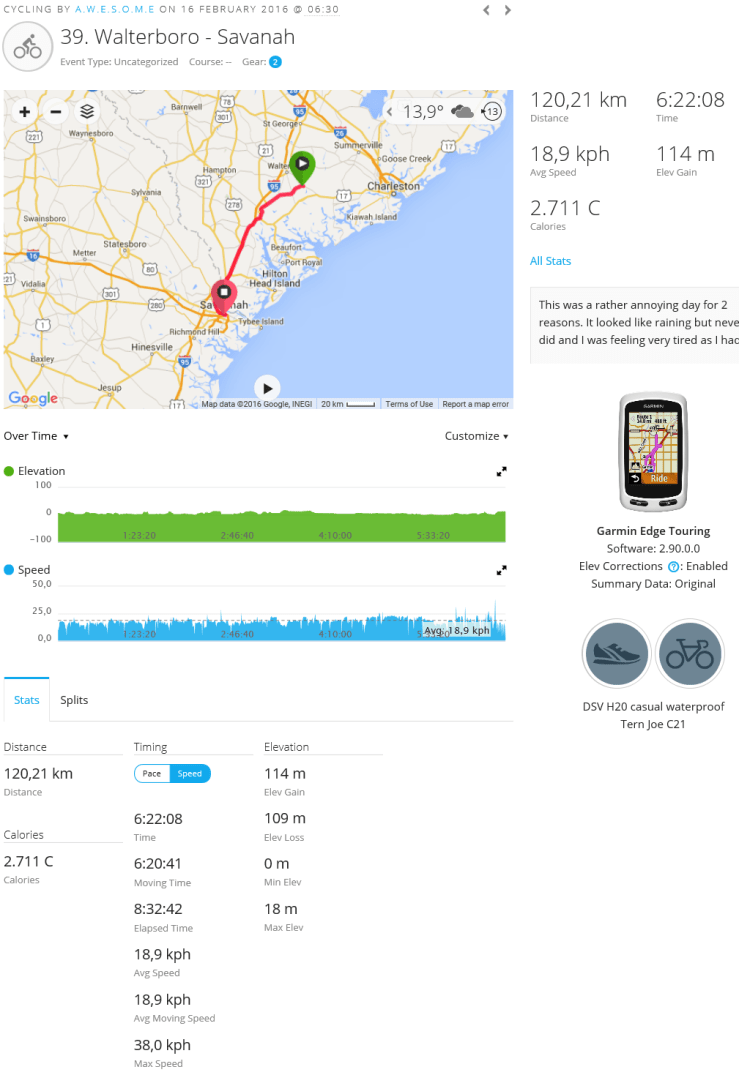Open the map layers selector
The width and height of the screenshot is (739, 1075).
click(x=87, y=112)
